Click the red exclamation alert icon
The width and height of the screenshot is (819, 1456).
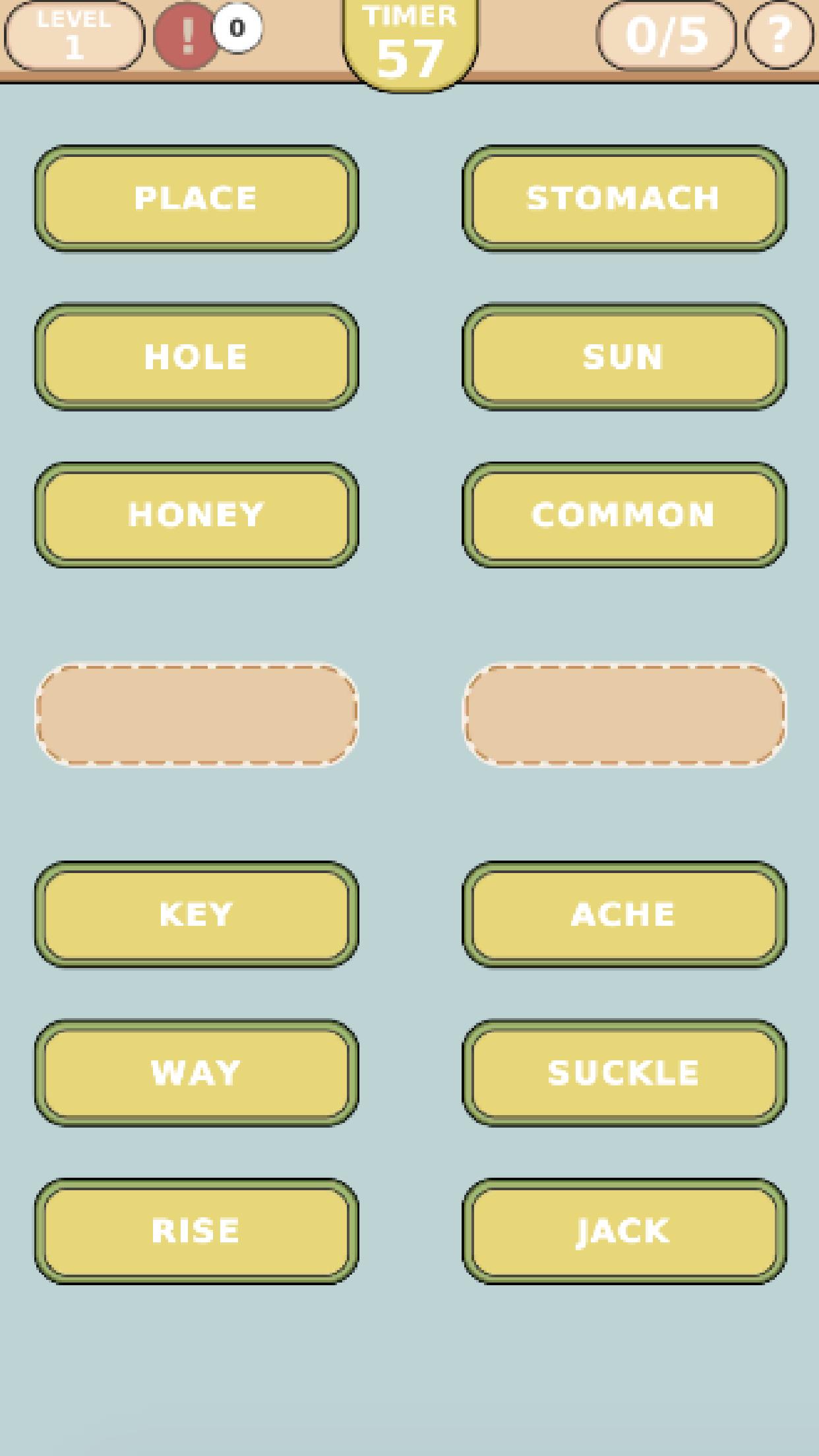click(187, 34)
